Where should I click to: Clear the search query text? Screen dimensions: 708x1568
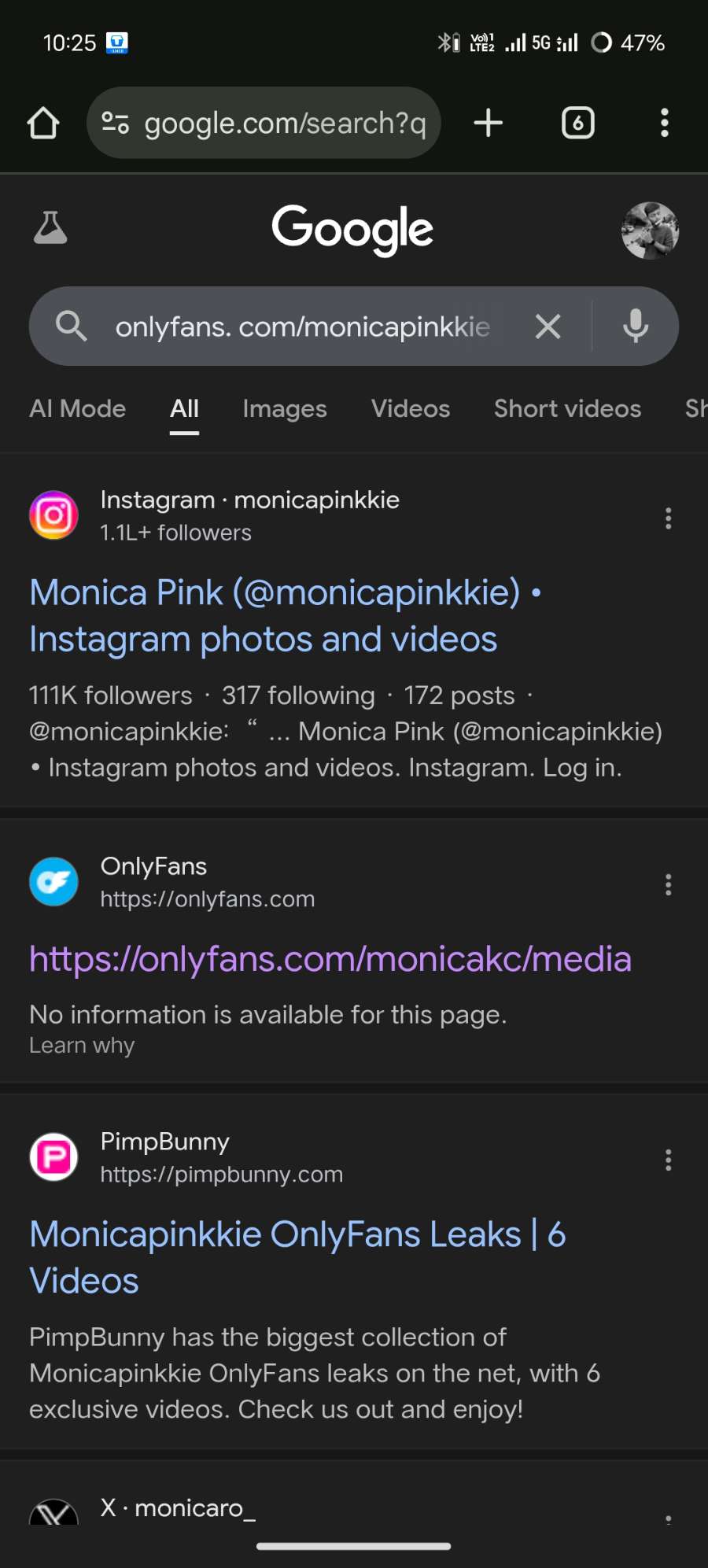548,326
